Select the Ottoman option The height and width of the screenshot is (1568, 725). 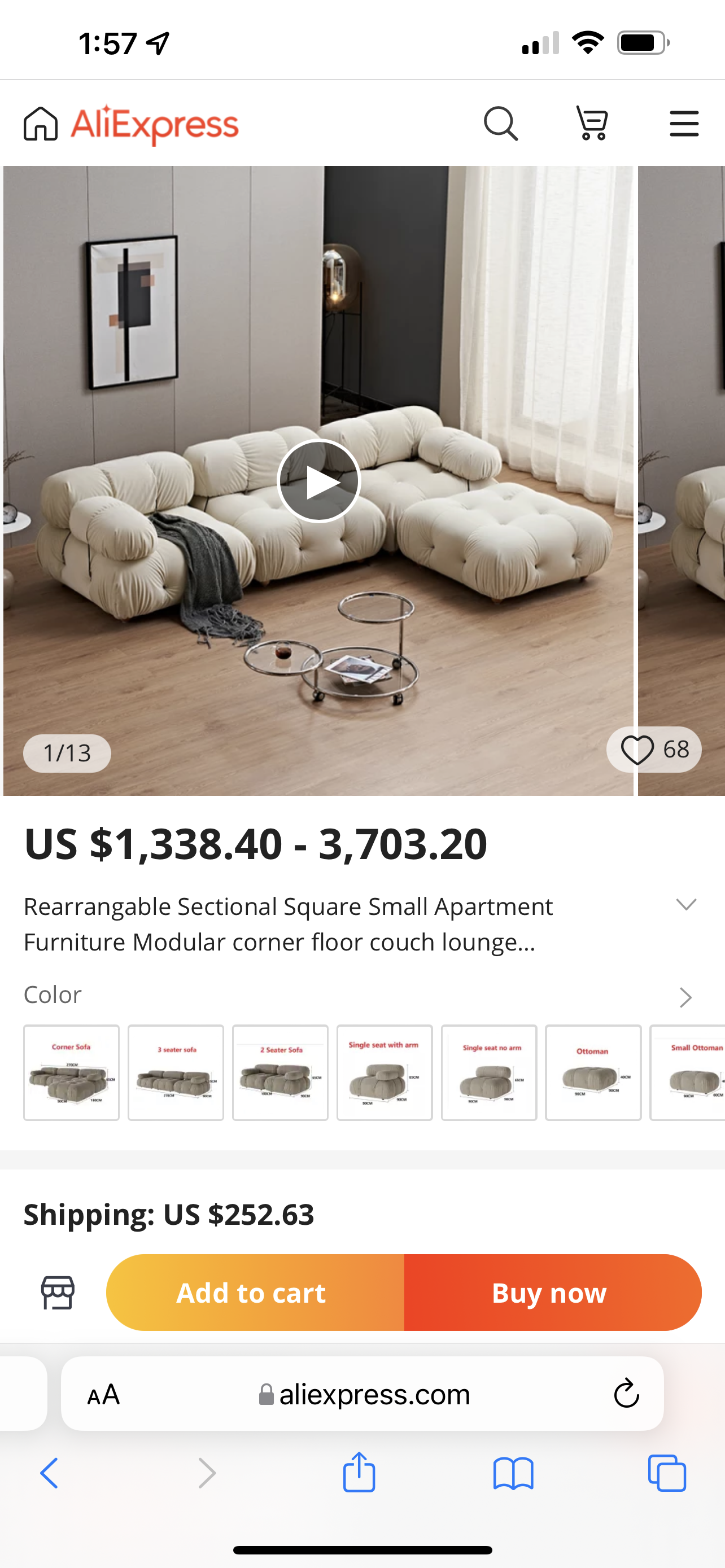(593, 1072)
